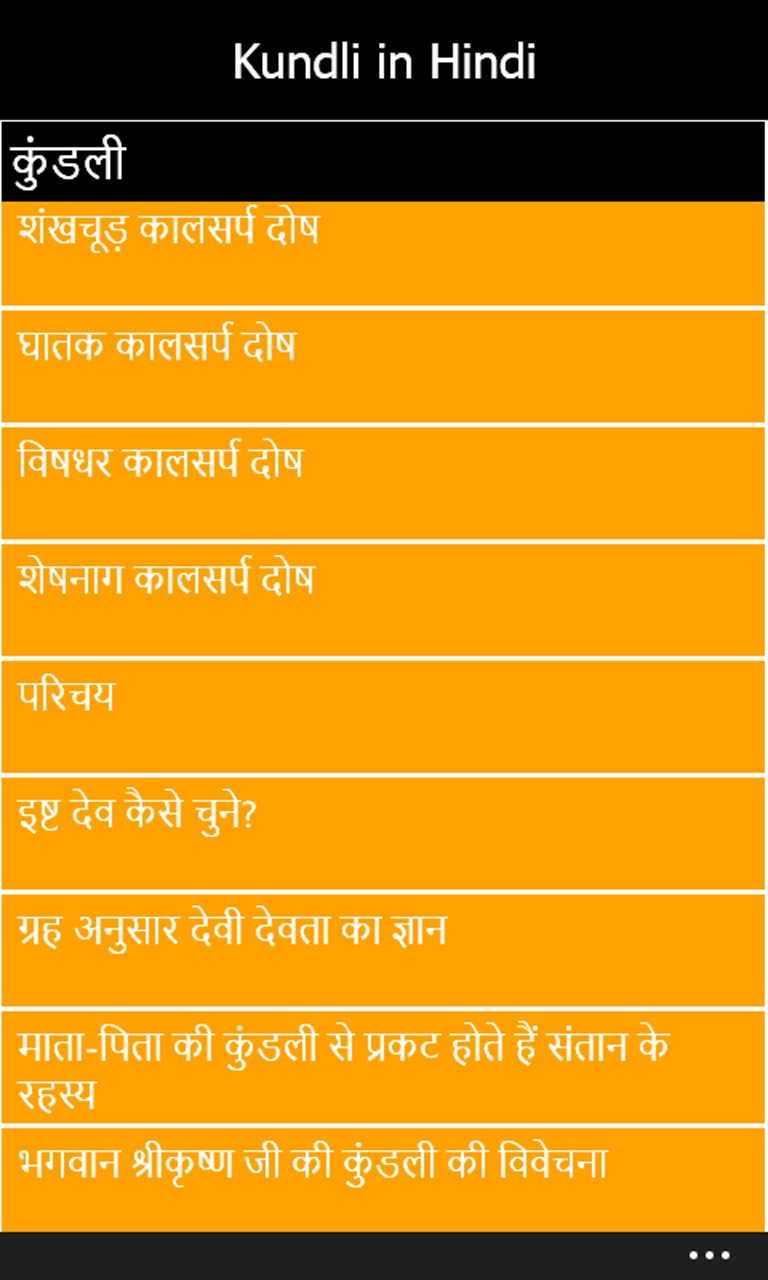Open शेषनाग कालसर्प दोष article
768x1280 pixels.
383,599
